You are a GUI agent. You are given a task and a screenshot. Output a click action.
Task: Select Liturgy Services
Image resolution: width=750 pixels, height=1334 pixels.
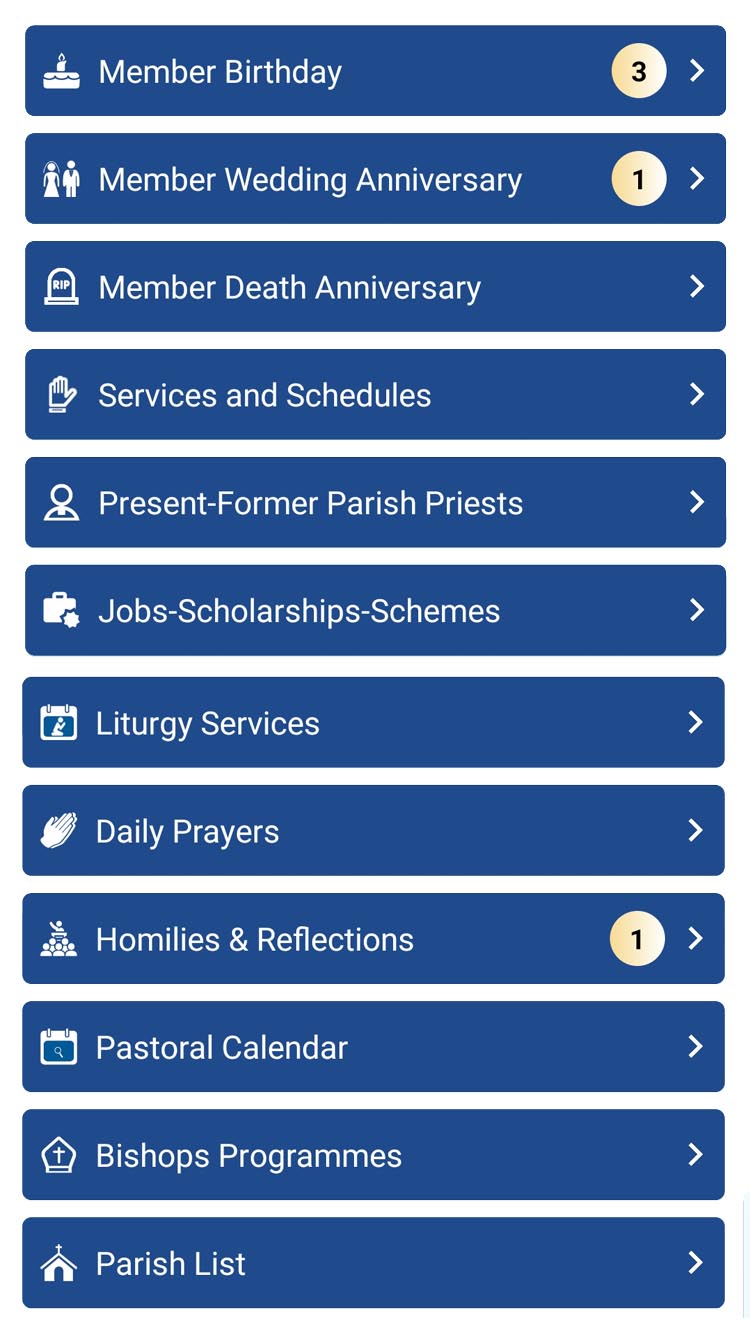coord(373,723)
